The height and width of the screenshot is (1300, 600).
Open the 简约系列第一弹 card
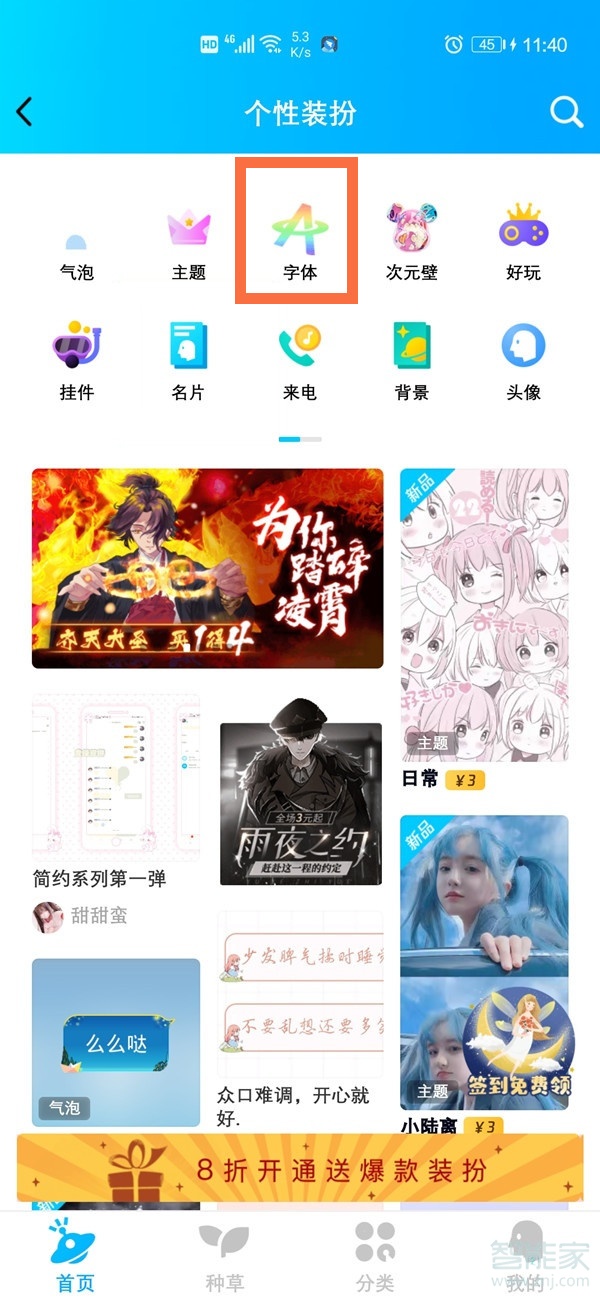(116, 780)
